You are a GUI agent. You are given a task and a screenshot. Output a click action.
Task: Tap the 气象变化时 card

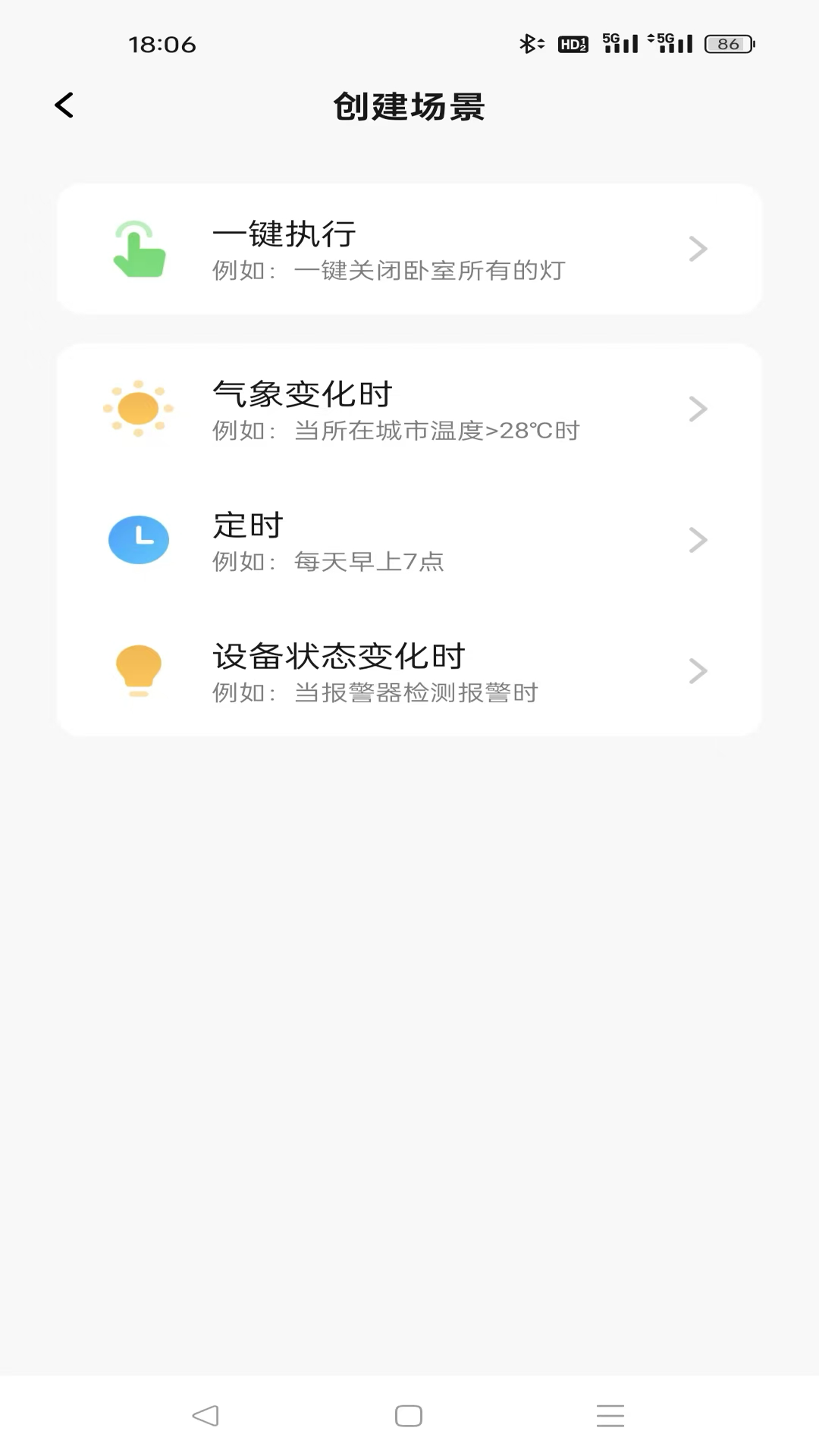pyautogui.click(x=409, y=409)
